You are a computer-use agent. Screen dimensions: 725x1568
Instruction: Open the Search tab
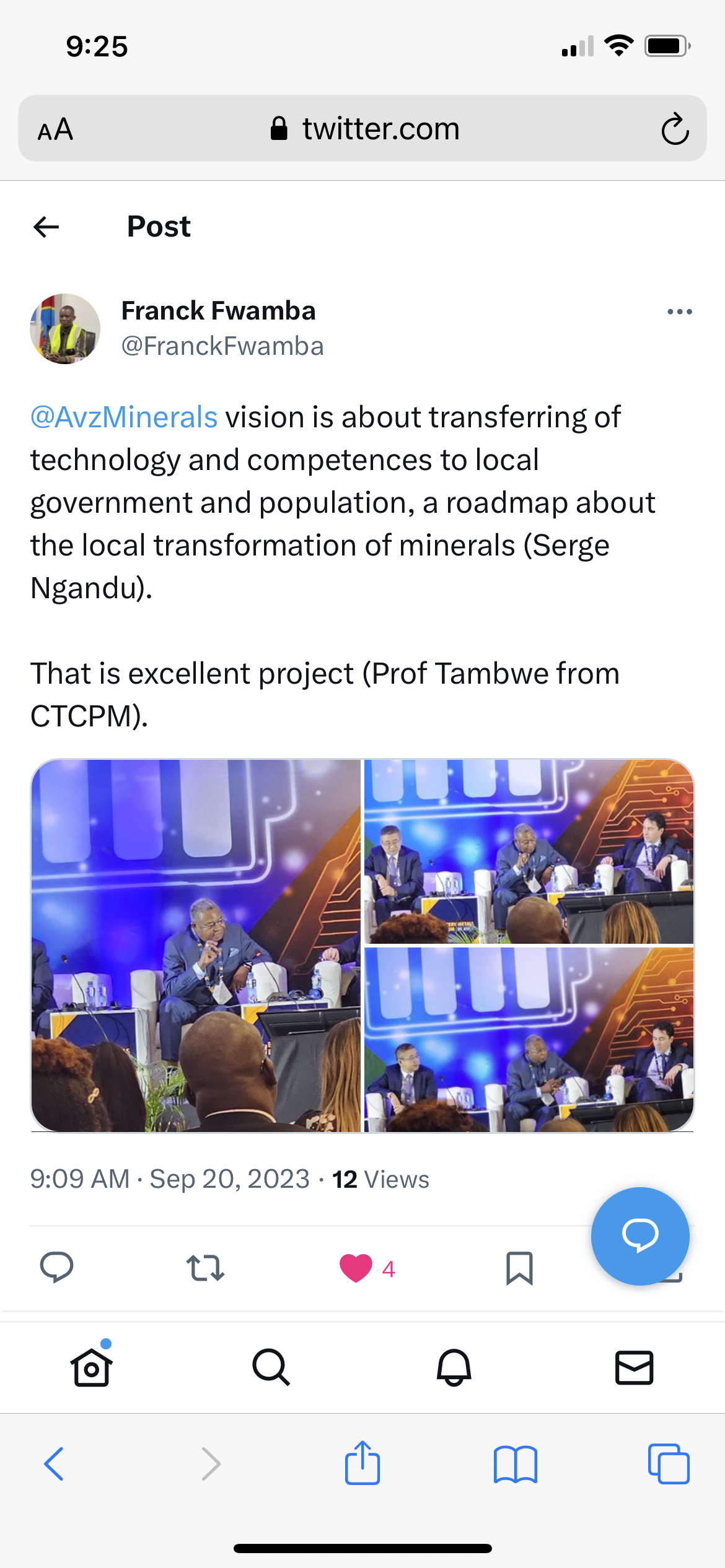[271, 1367]
